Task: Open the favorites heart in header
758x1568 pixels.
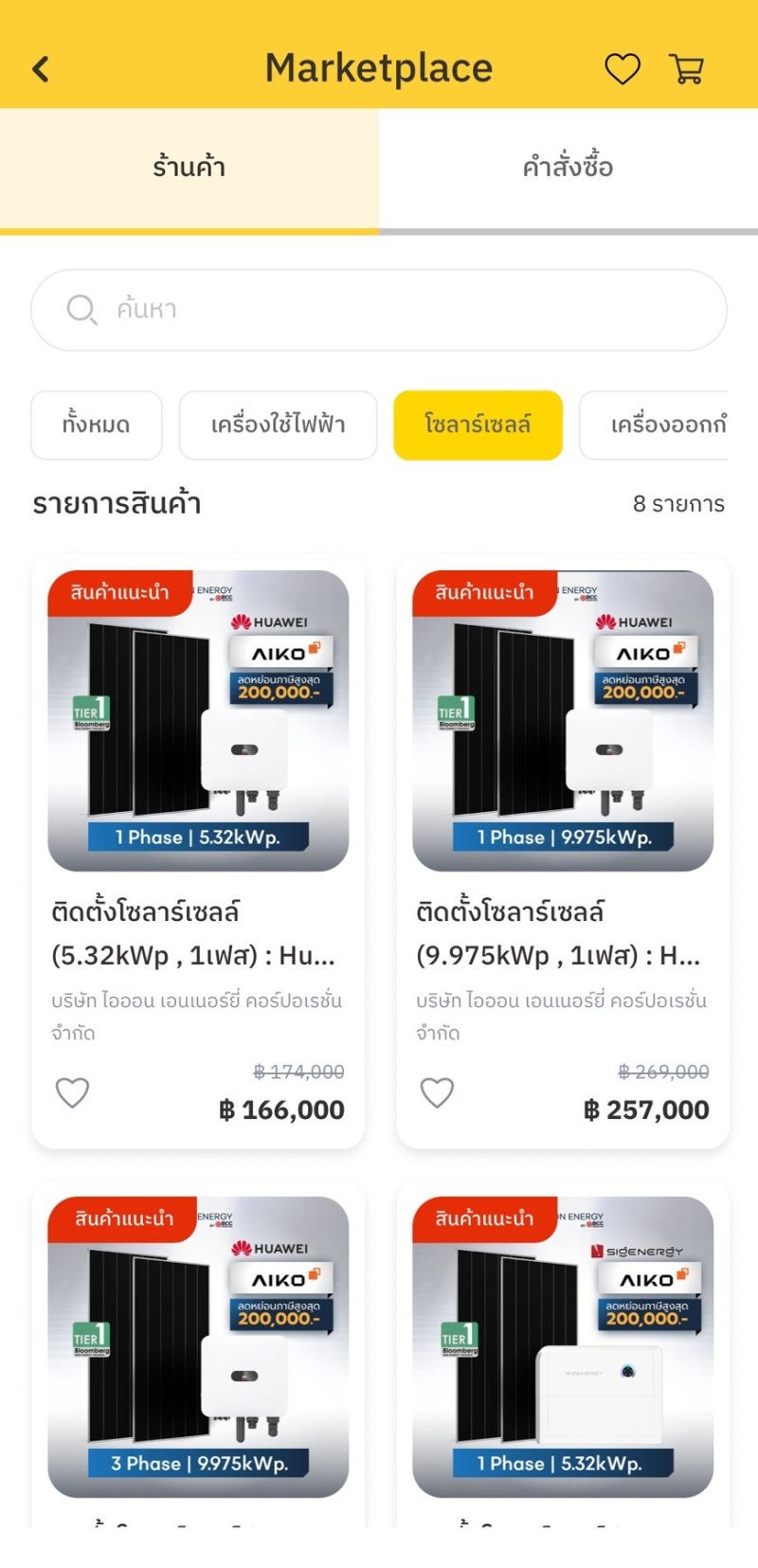Action: pyautogui.click(x=623, y=69)
